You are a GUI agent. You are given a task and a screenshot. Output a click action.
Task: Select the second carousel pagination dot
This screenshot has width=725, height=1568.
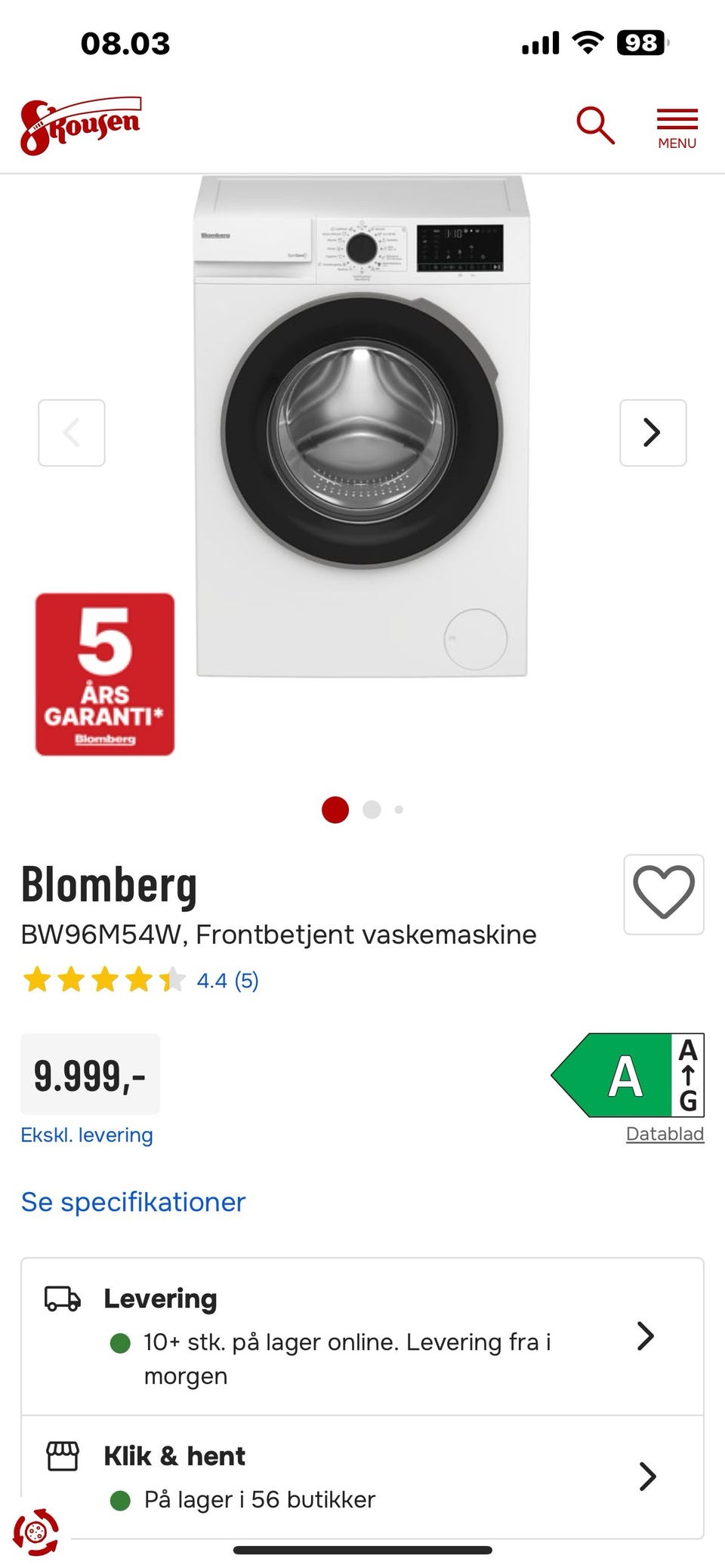point(370,809)
